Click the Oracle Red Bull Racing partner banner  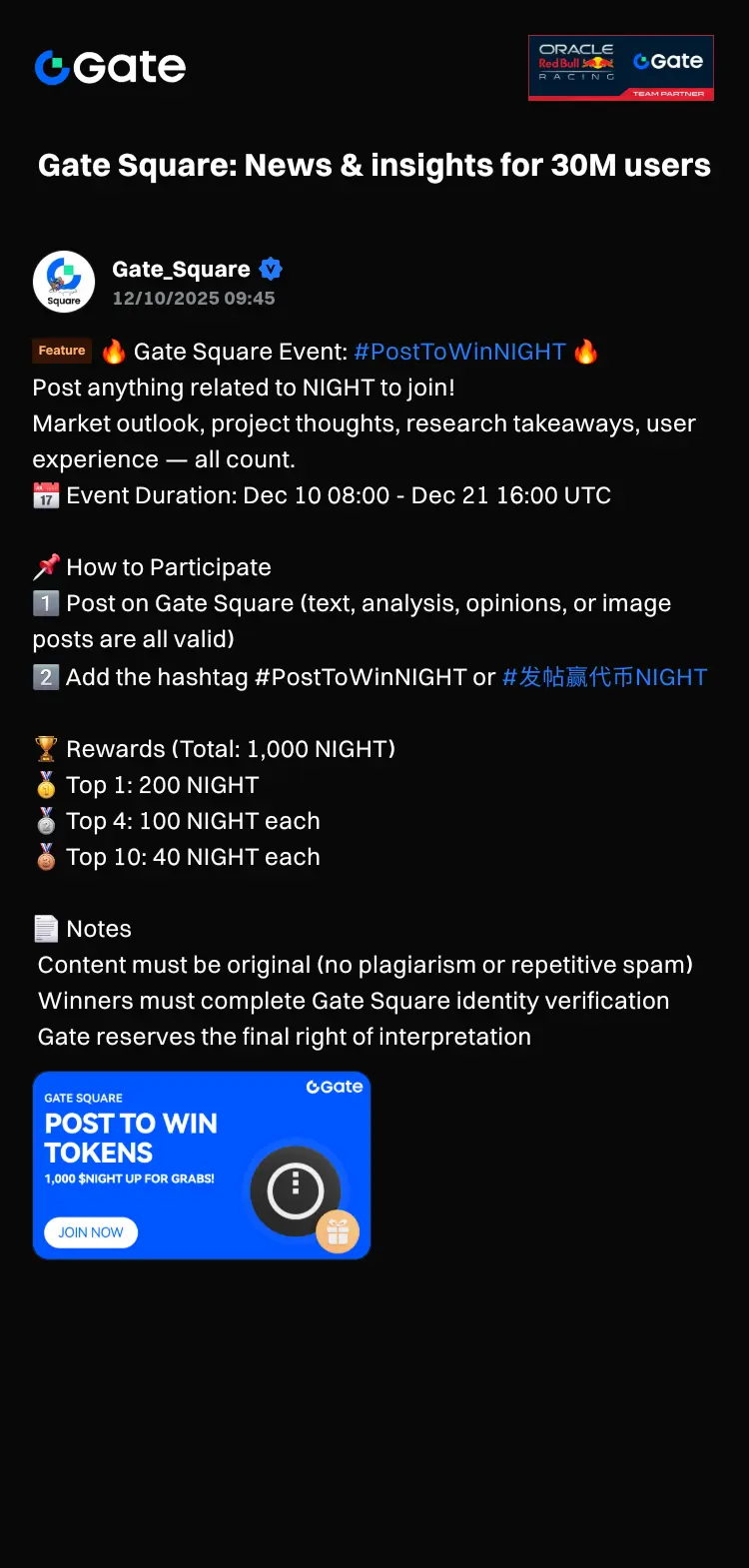pyautogui.click(x=621, y=66)
